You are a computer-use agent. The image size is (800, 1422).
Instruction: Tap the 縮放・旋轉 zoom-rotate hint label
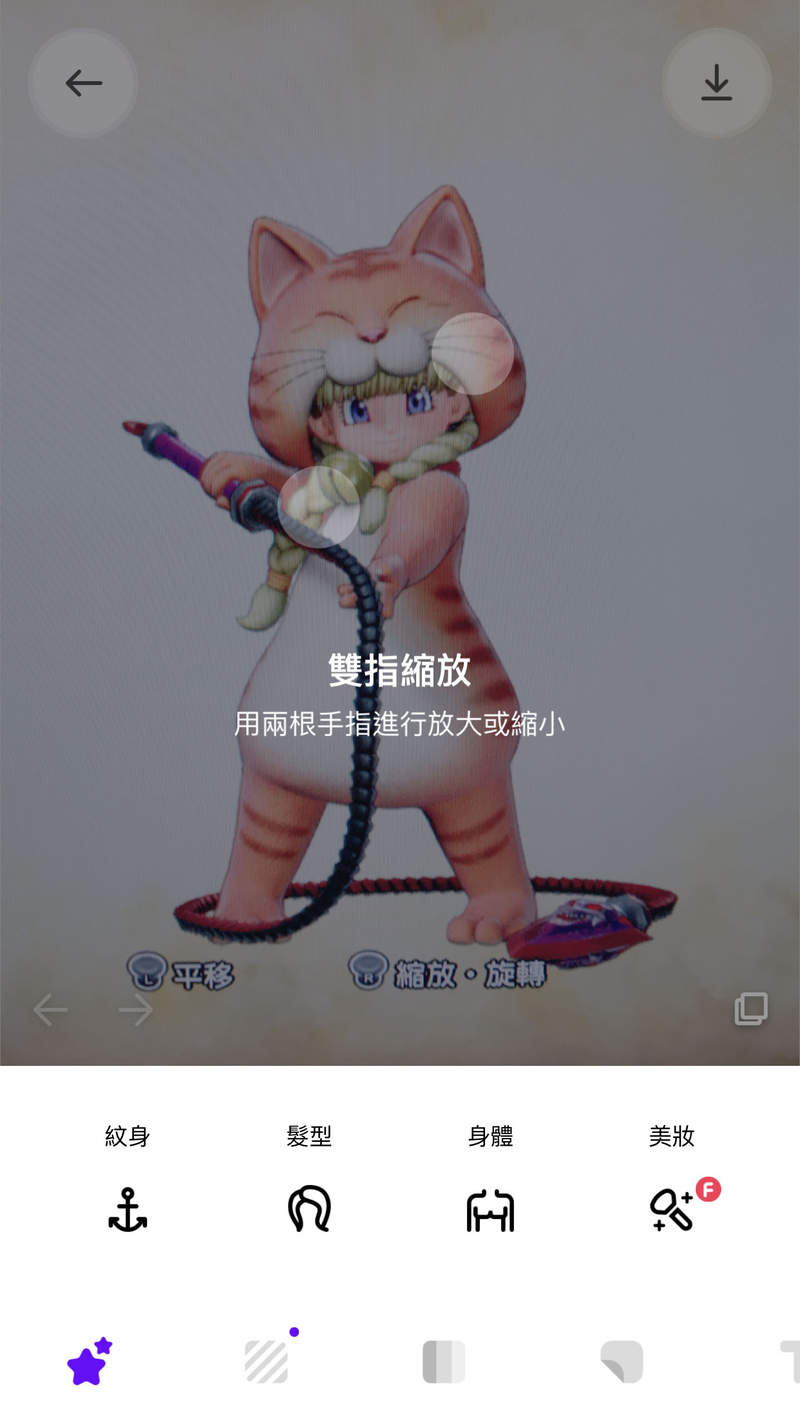click(470, 973)
